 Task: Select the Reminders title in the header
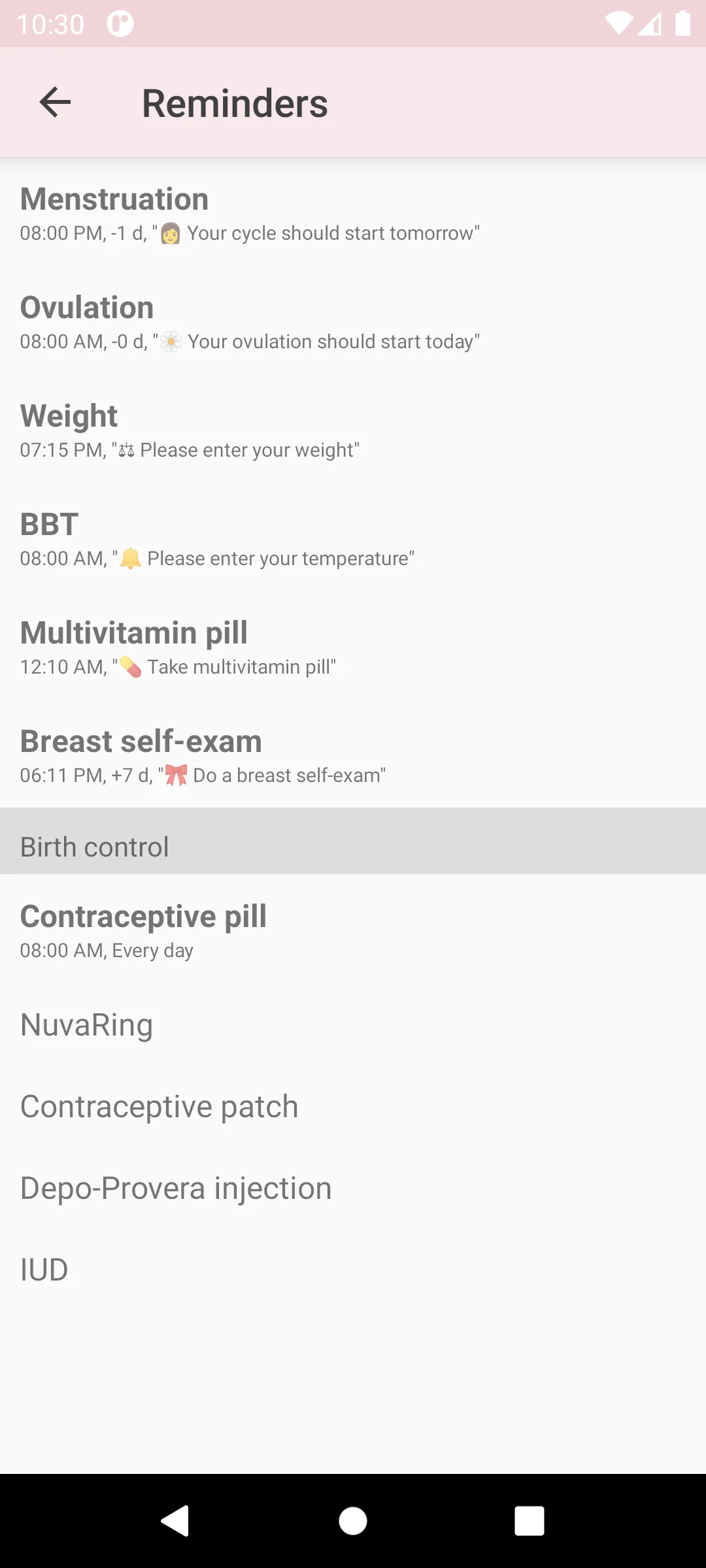tap(235, 103)
